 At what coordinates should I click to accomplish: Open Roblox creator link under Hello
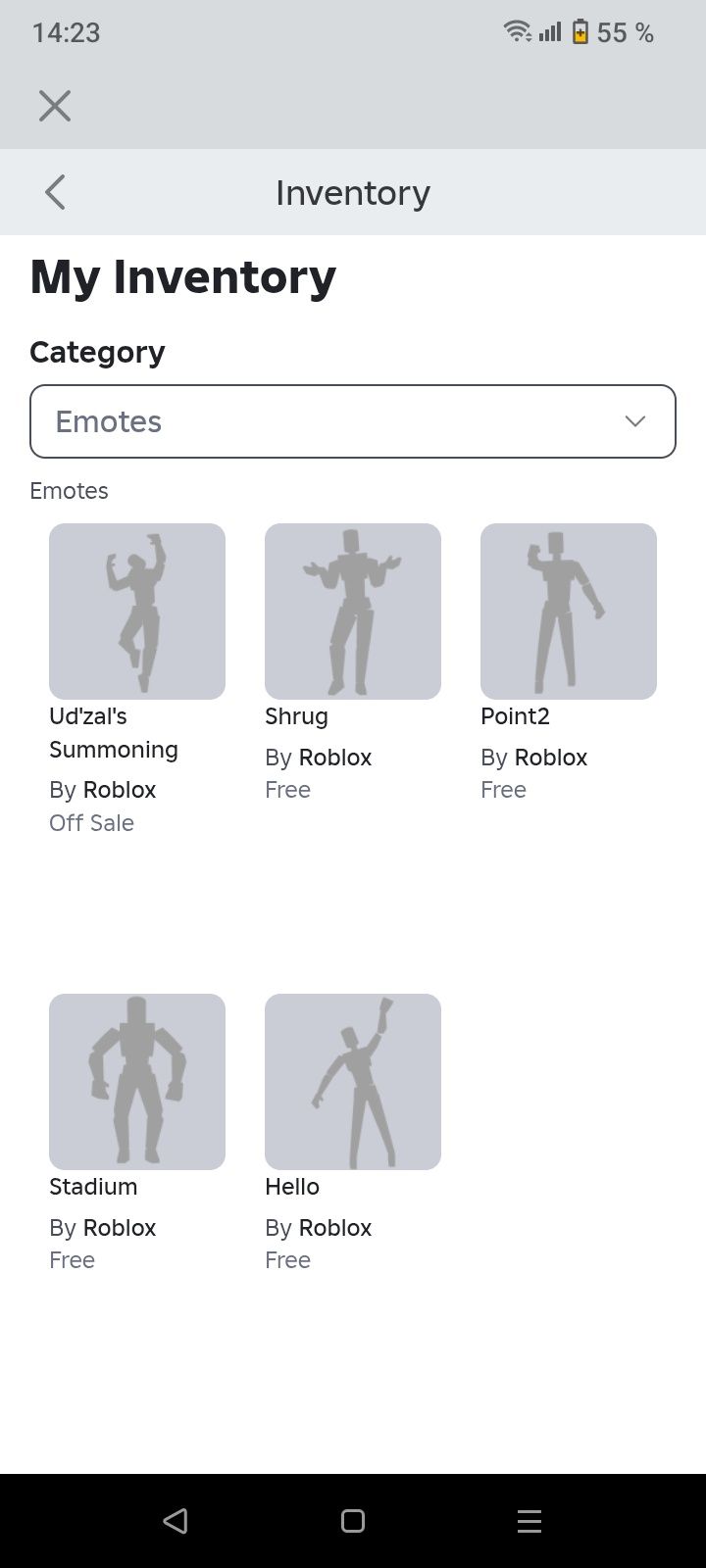pos(335,1228)
